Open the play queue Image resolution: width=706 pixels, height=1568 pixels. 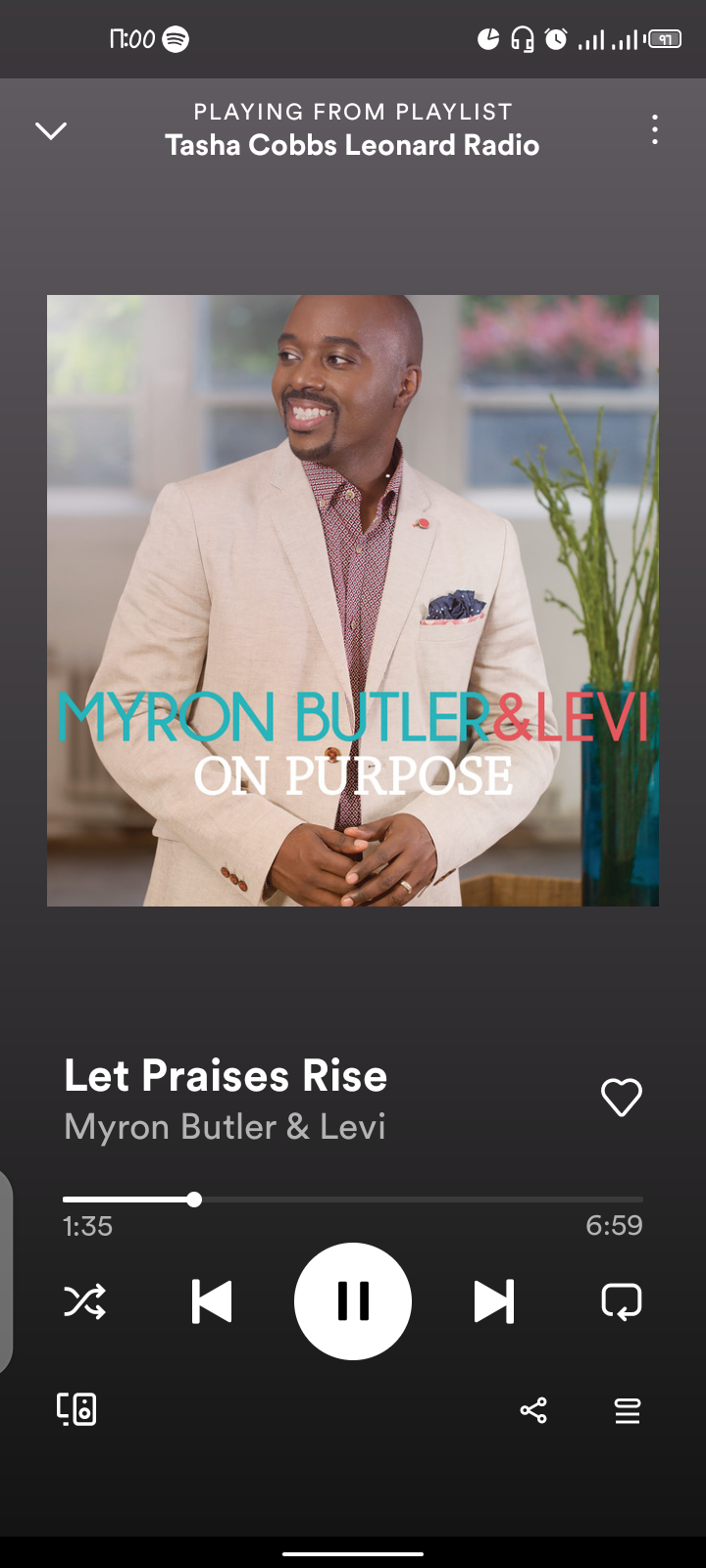point(628,1410)
